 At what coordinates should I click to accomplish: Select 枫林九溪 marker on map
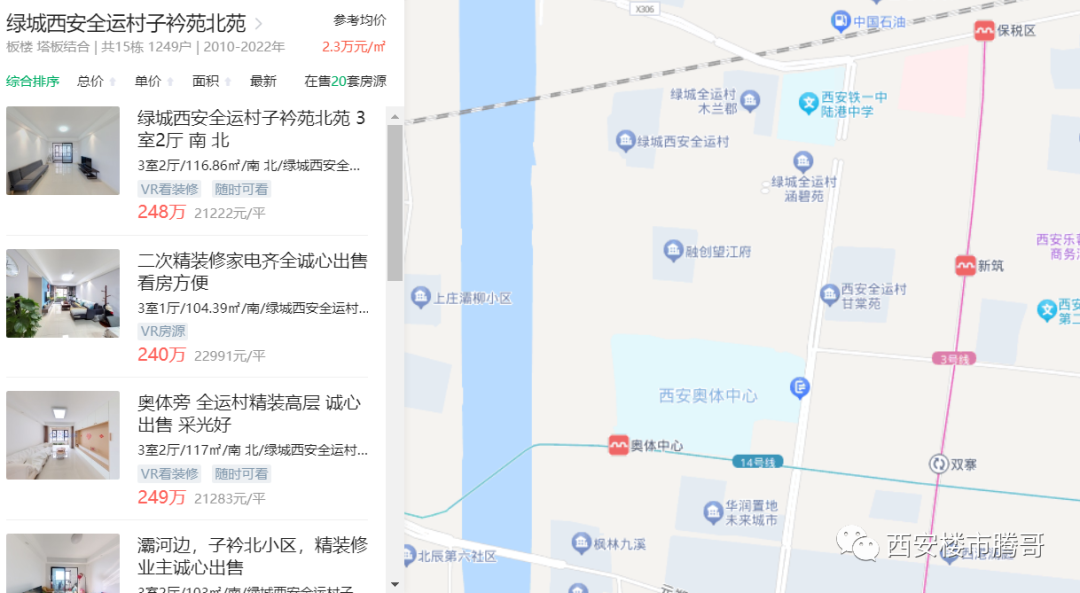pos(581,543)
